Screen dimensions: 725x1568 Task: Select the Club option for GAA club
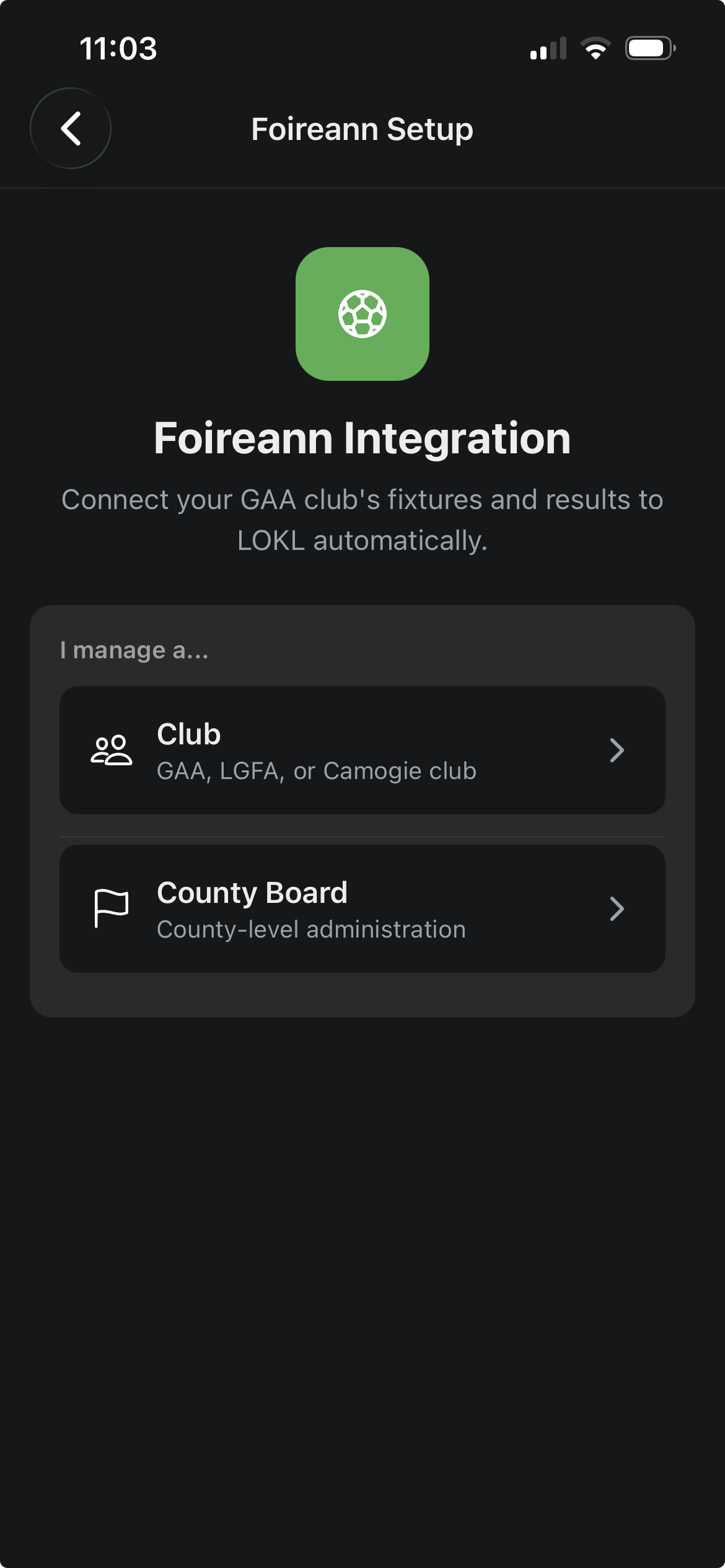point(362,750)
